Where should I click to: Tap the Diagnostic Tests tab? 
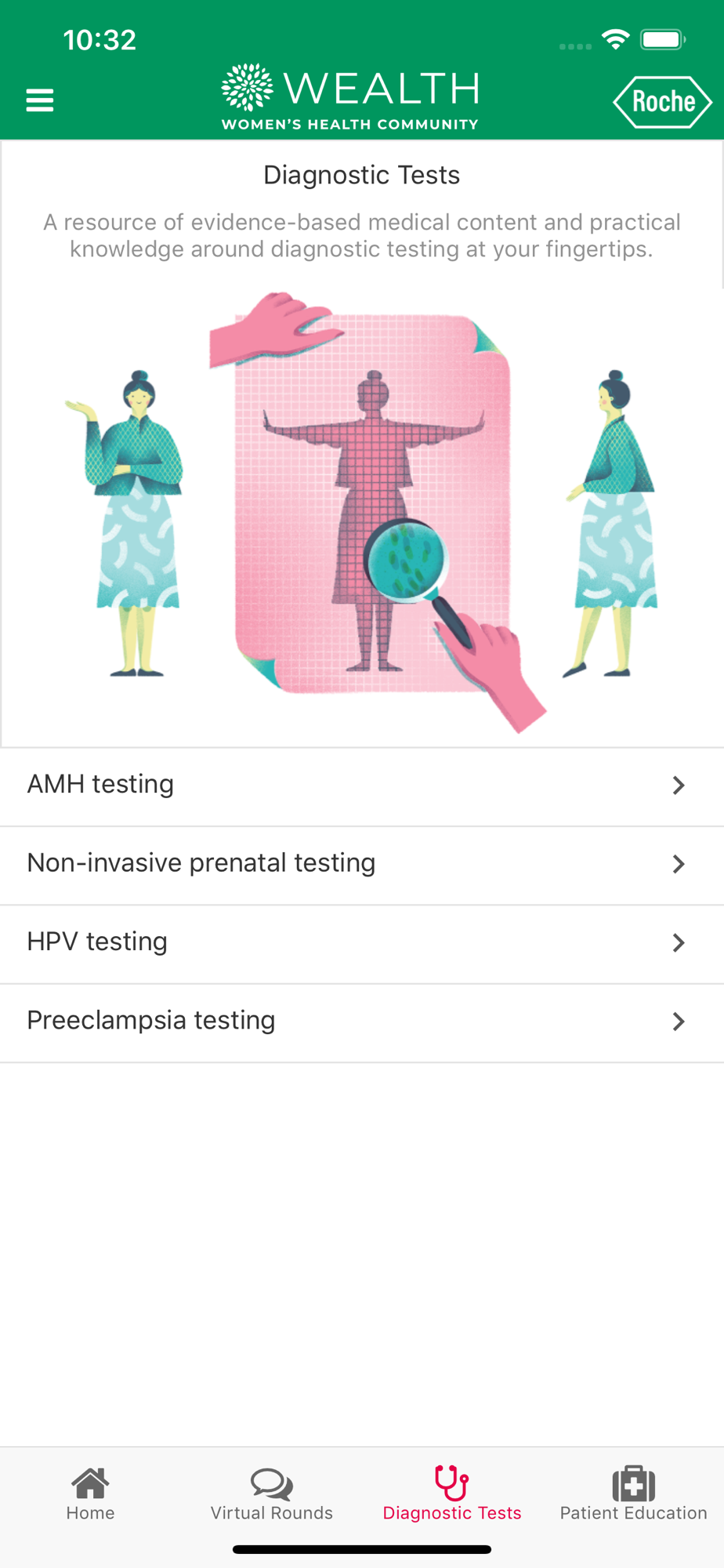[x=452, y=1494]
